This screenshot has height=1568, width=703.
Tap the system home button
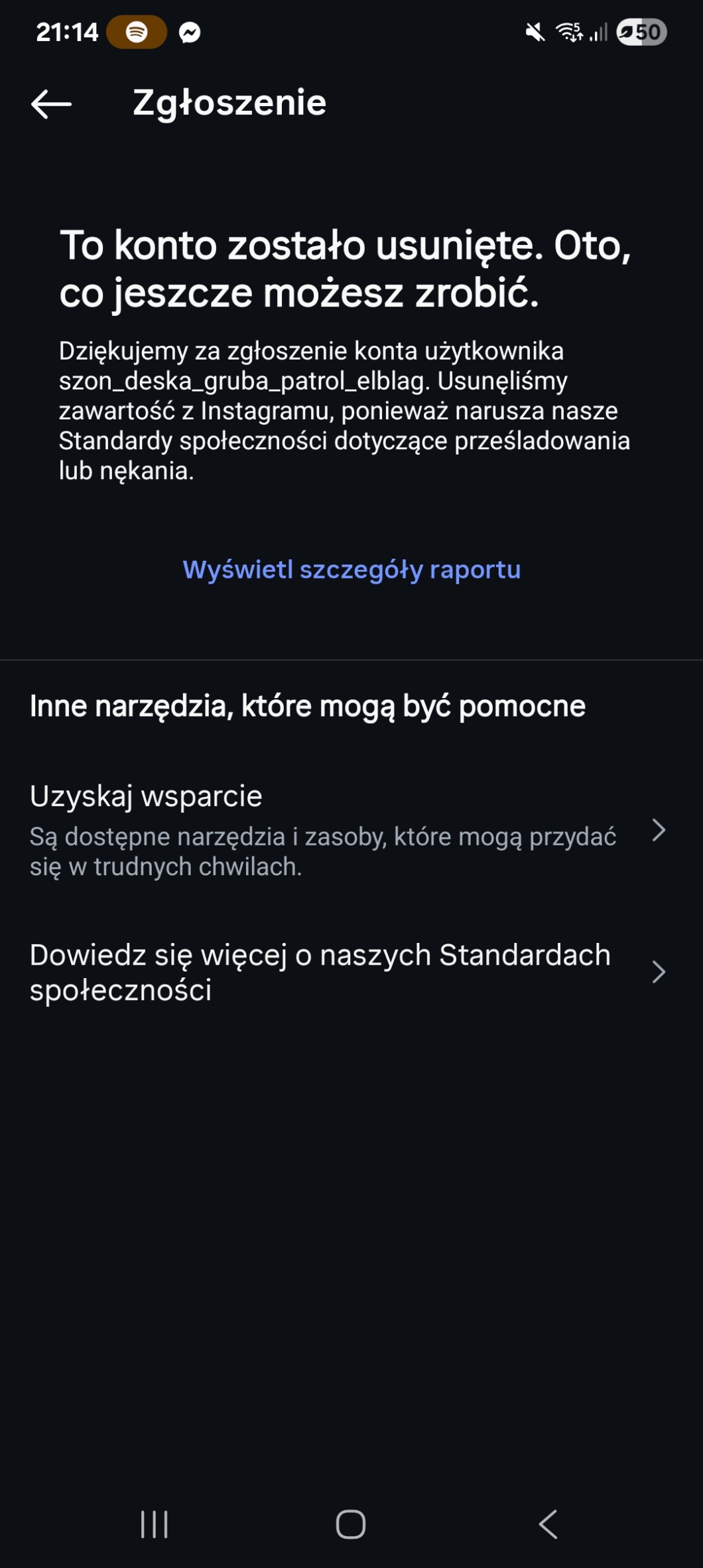[x=351, y=1524]
